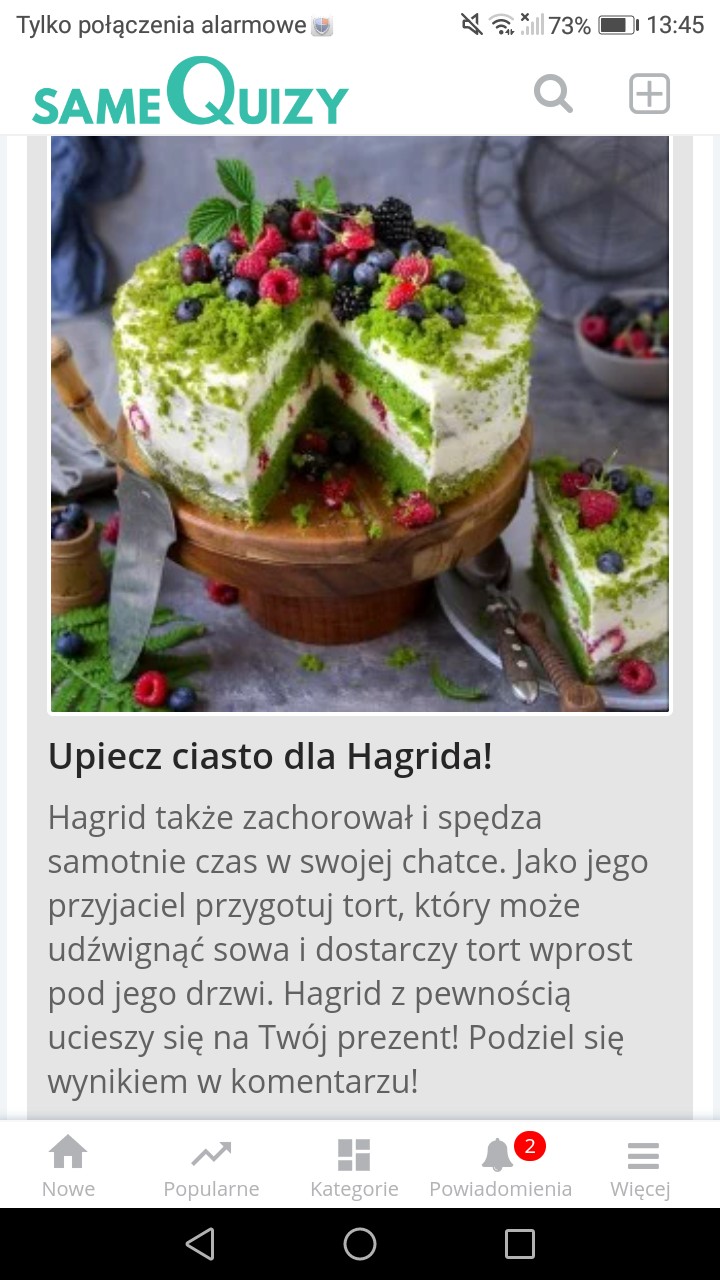
Task: Switch to the Popularne tab
Action: tap(211, 1166)
